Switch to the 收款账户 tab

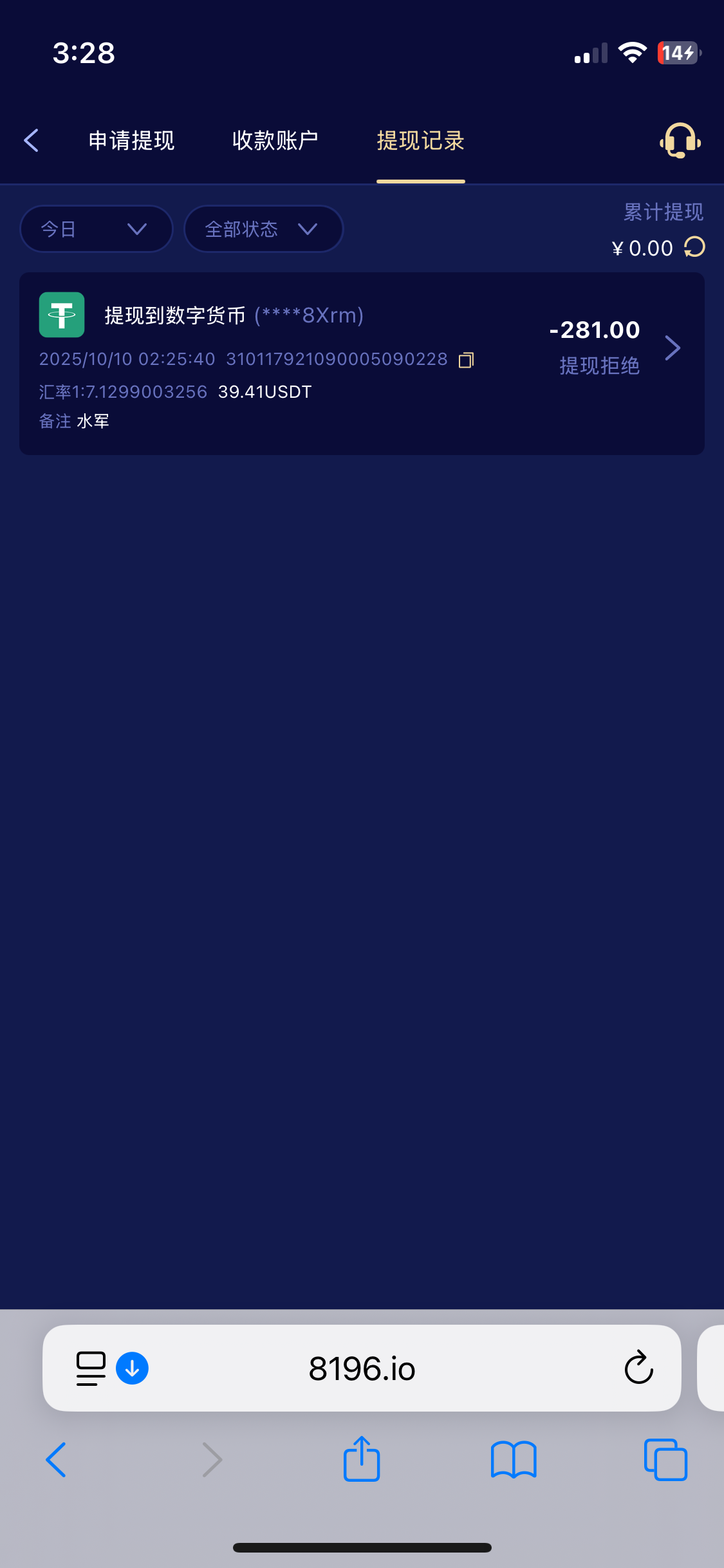pyautogui.click(x=275, y=140)
